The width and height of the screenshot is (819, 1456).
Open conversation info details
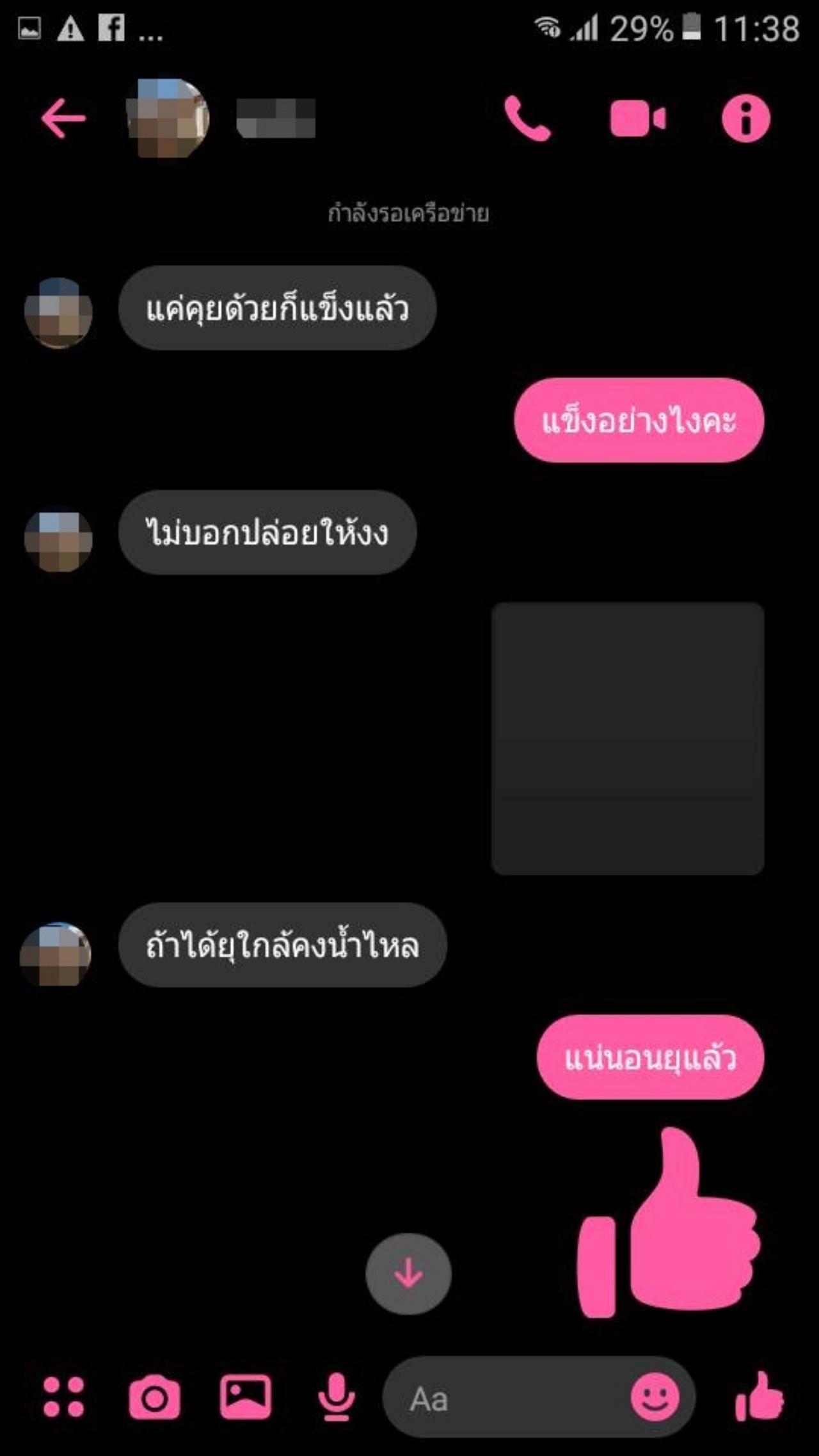745,118
